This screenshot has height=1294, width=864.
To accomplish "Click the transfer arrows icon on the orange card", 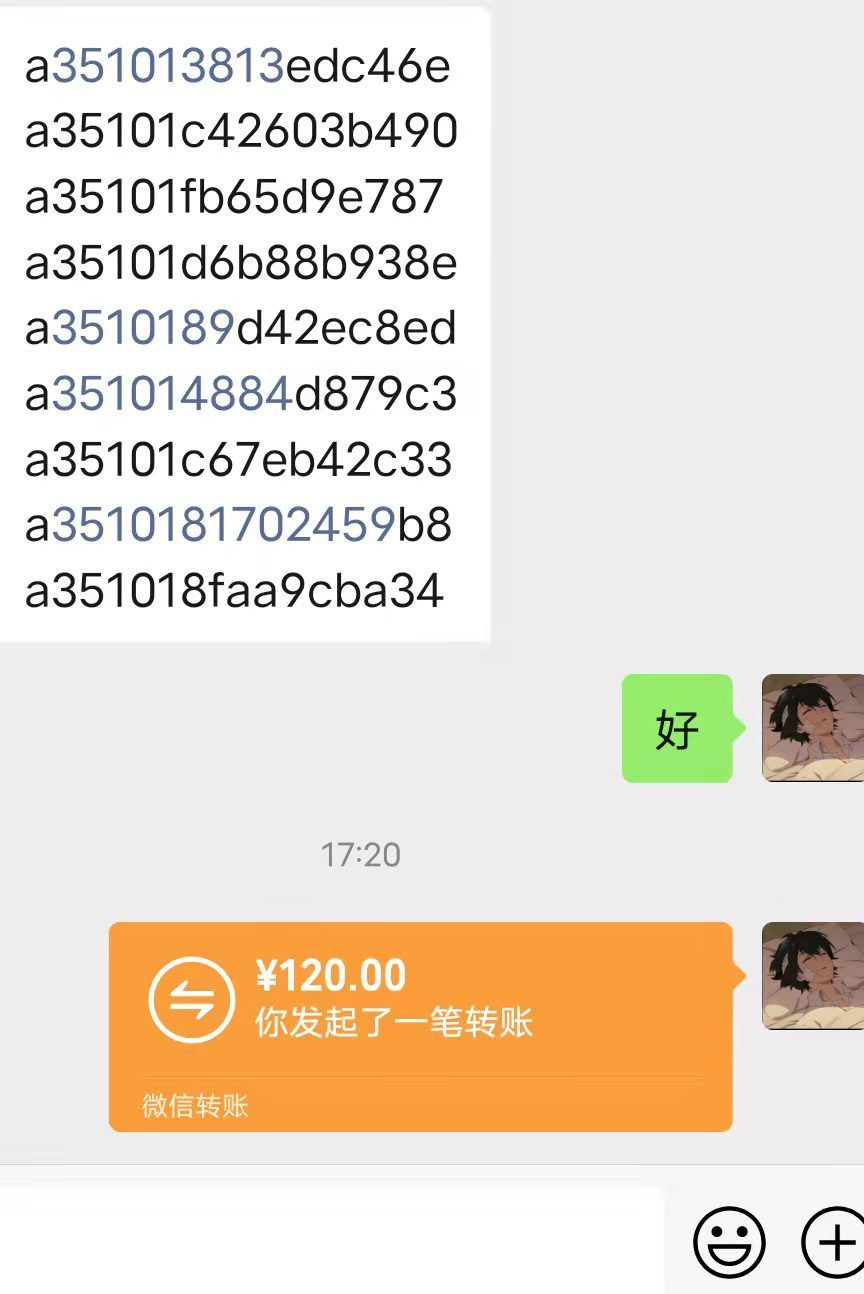I will (190, 1000).
